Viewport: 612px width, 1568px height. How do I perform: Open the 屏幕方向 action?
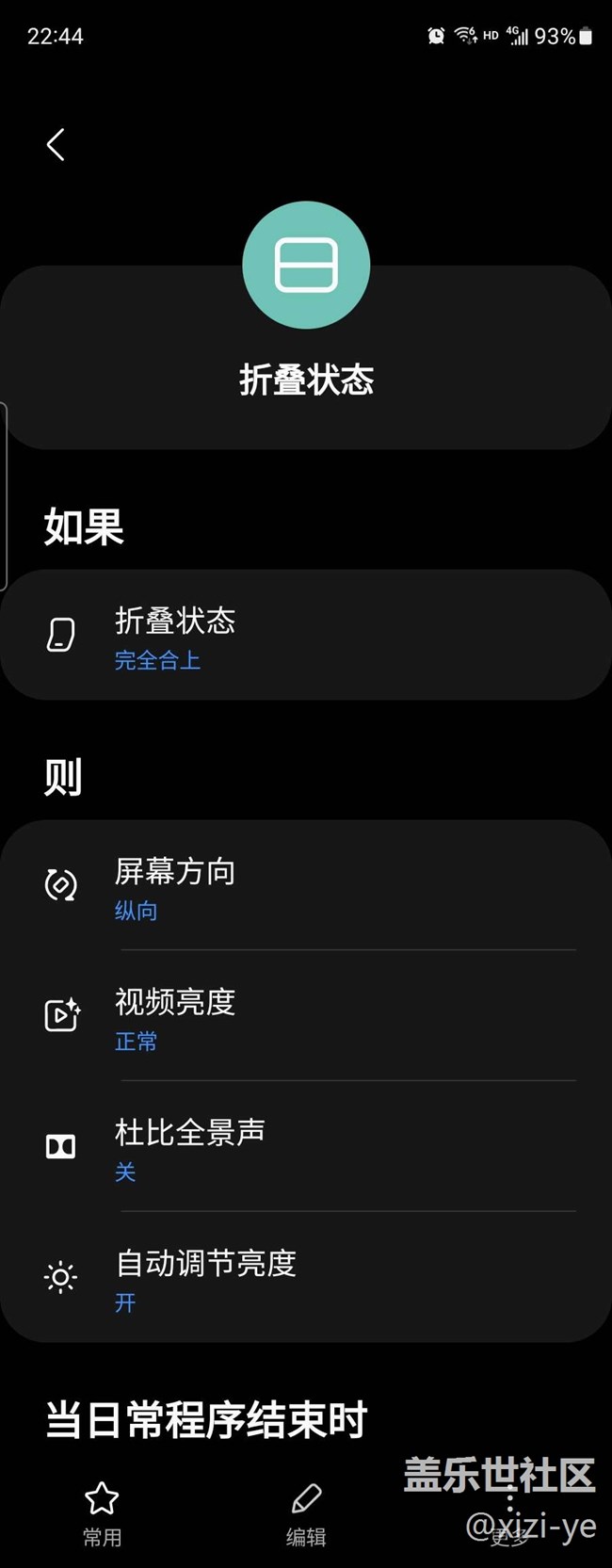coord(306,885)
